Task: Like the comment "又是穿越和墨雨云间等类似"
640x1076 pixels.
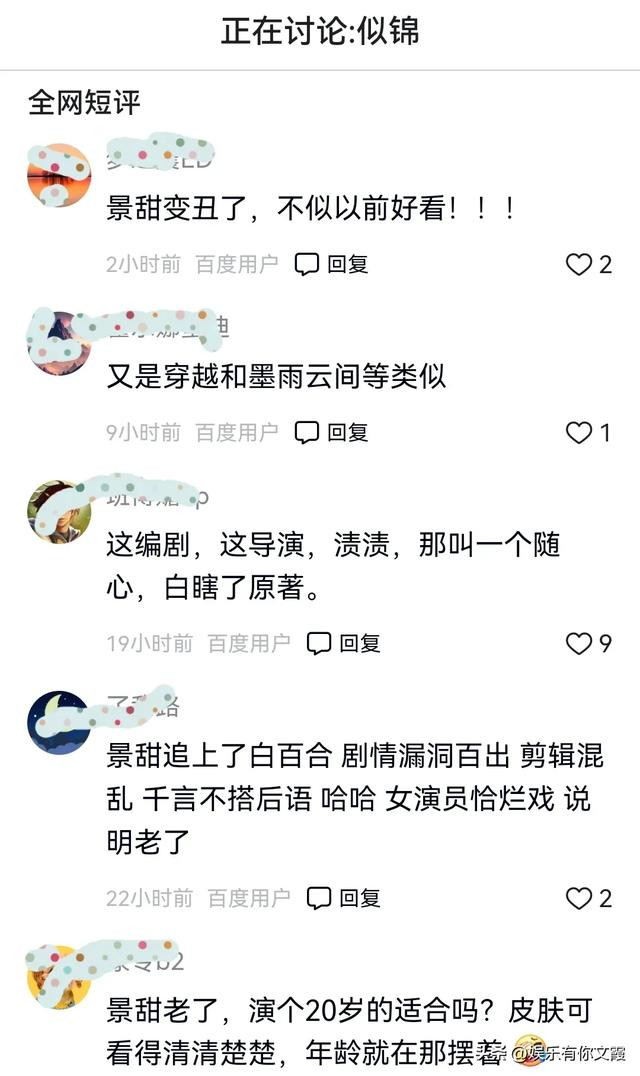Action: coord(588,432)
